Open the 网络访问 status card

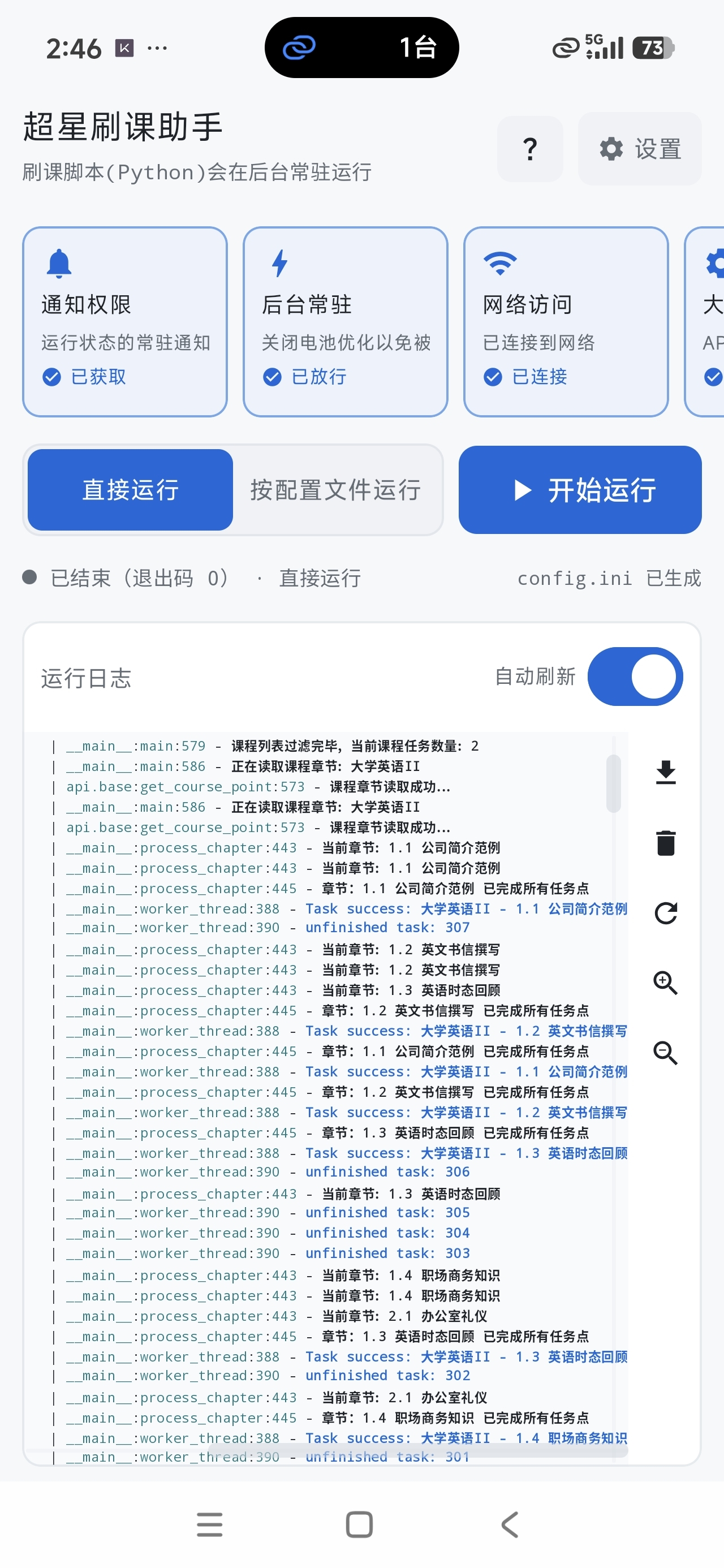566,321
